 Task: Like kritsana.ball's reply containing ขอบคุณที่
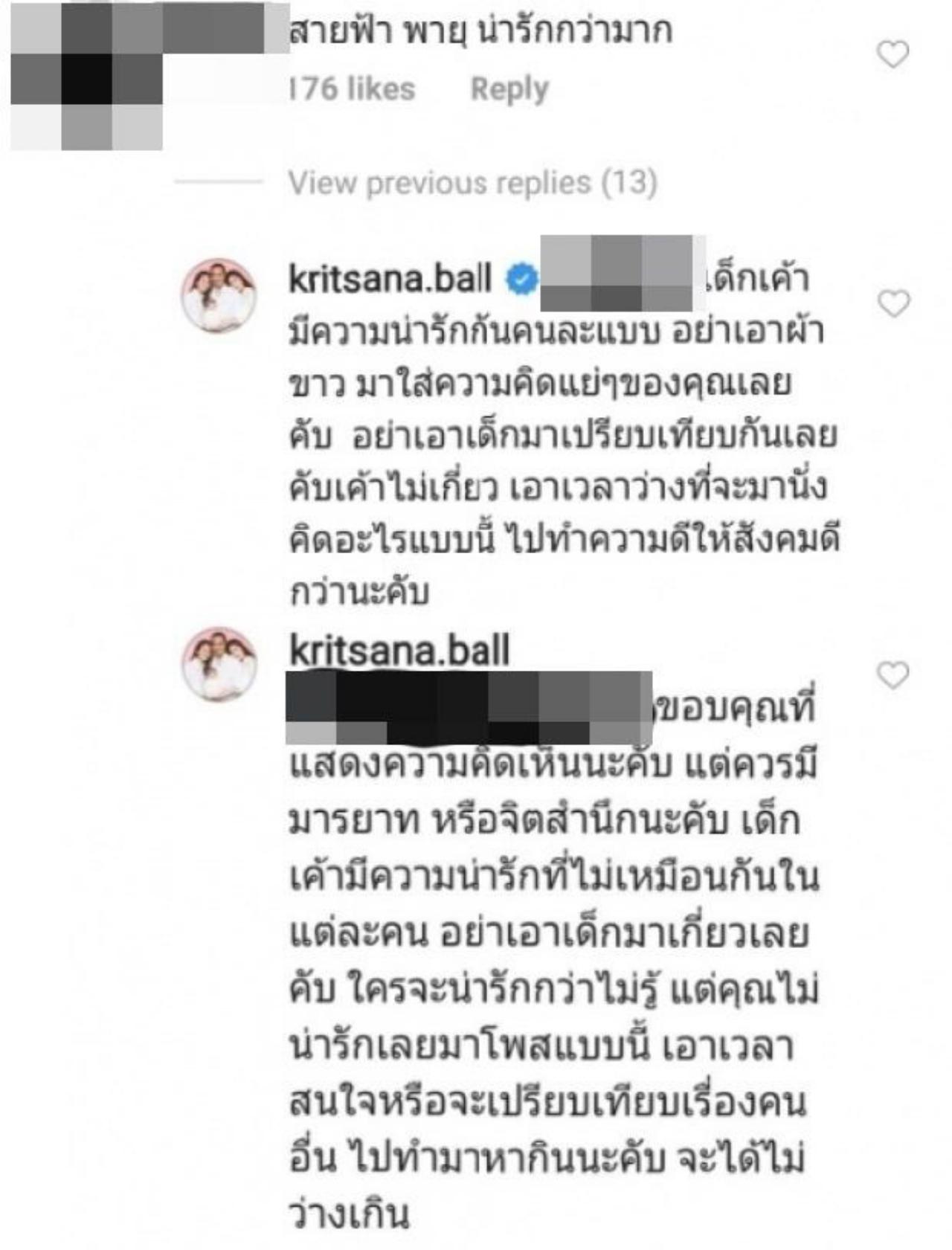pos(893,675)
